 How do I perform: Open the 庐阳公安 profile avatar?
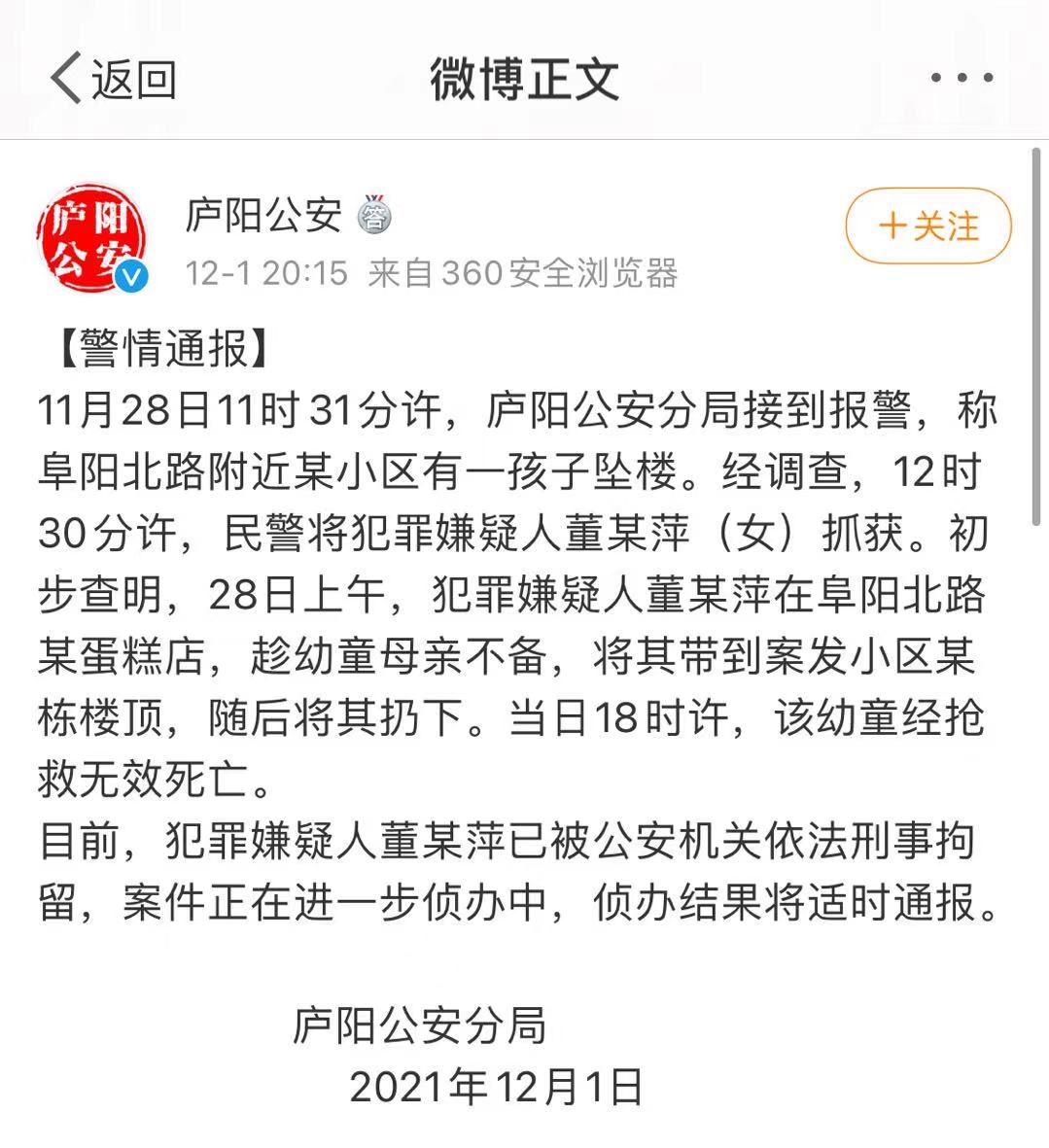(91, 234)
